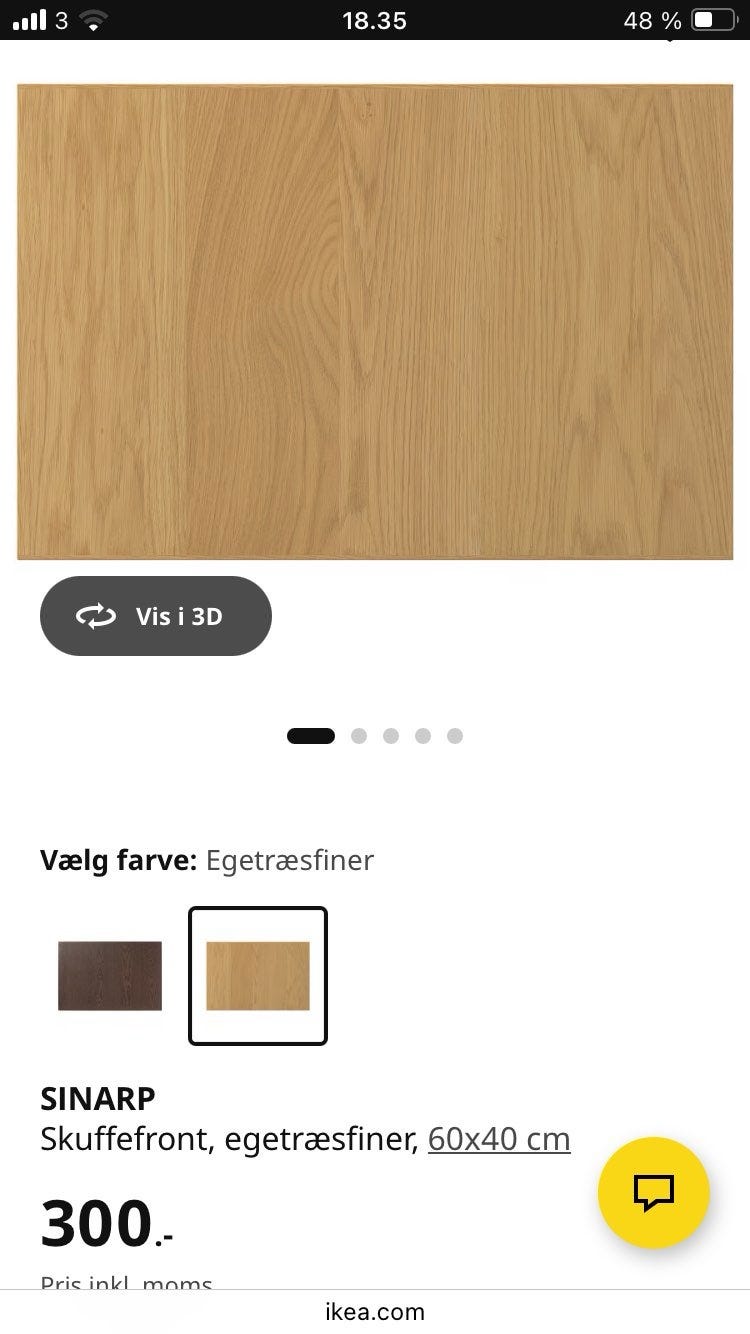Tap the last carousel dot
The image size is (750, 1334).
pos(456,735)
